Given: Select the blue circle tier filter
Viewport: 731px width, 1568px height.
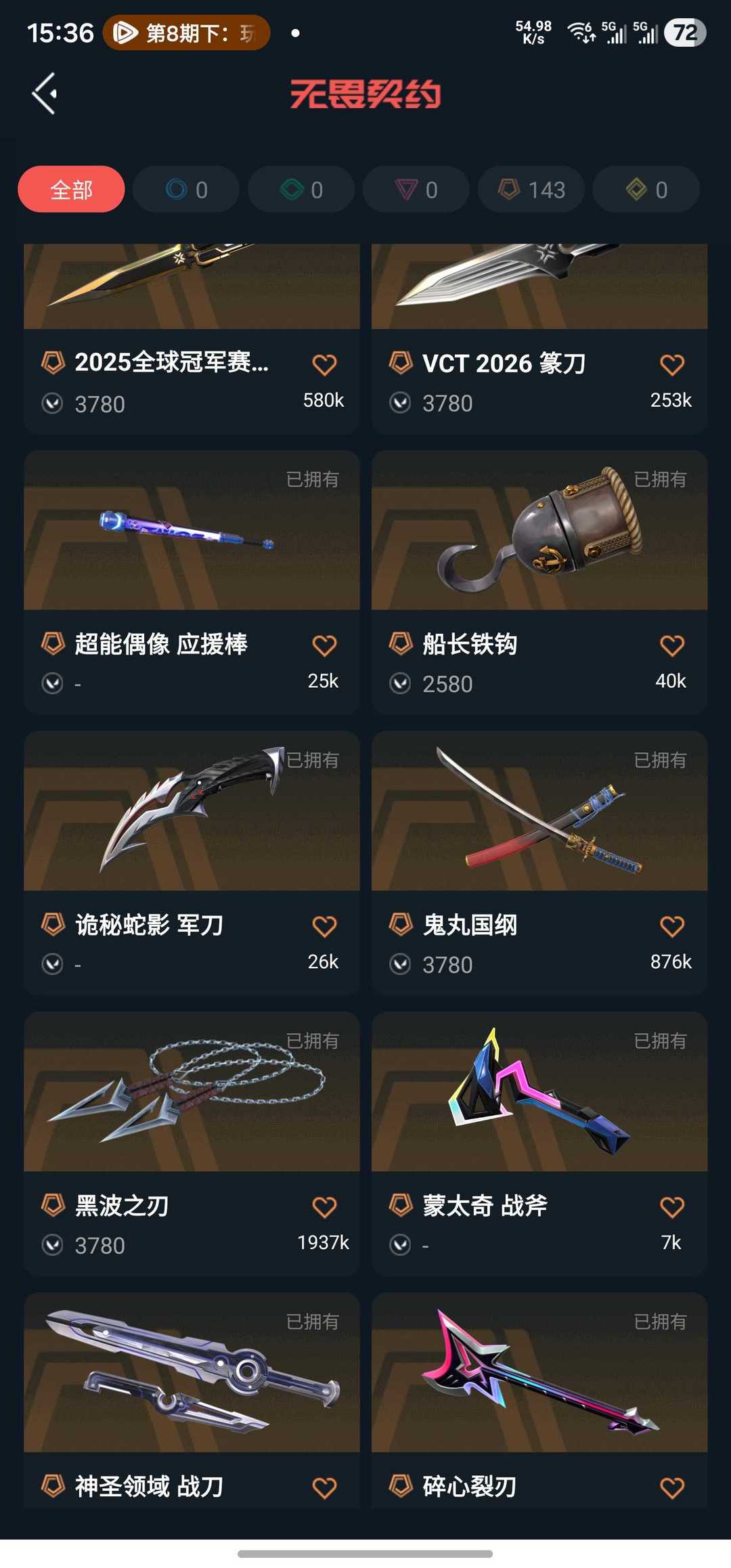Looking at the screenshot, I should point(186,190).
